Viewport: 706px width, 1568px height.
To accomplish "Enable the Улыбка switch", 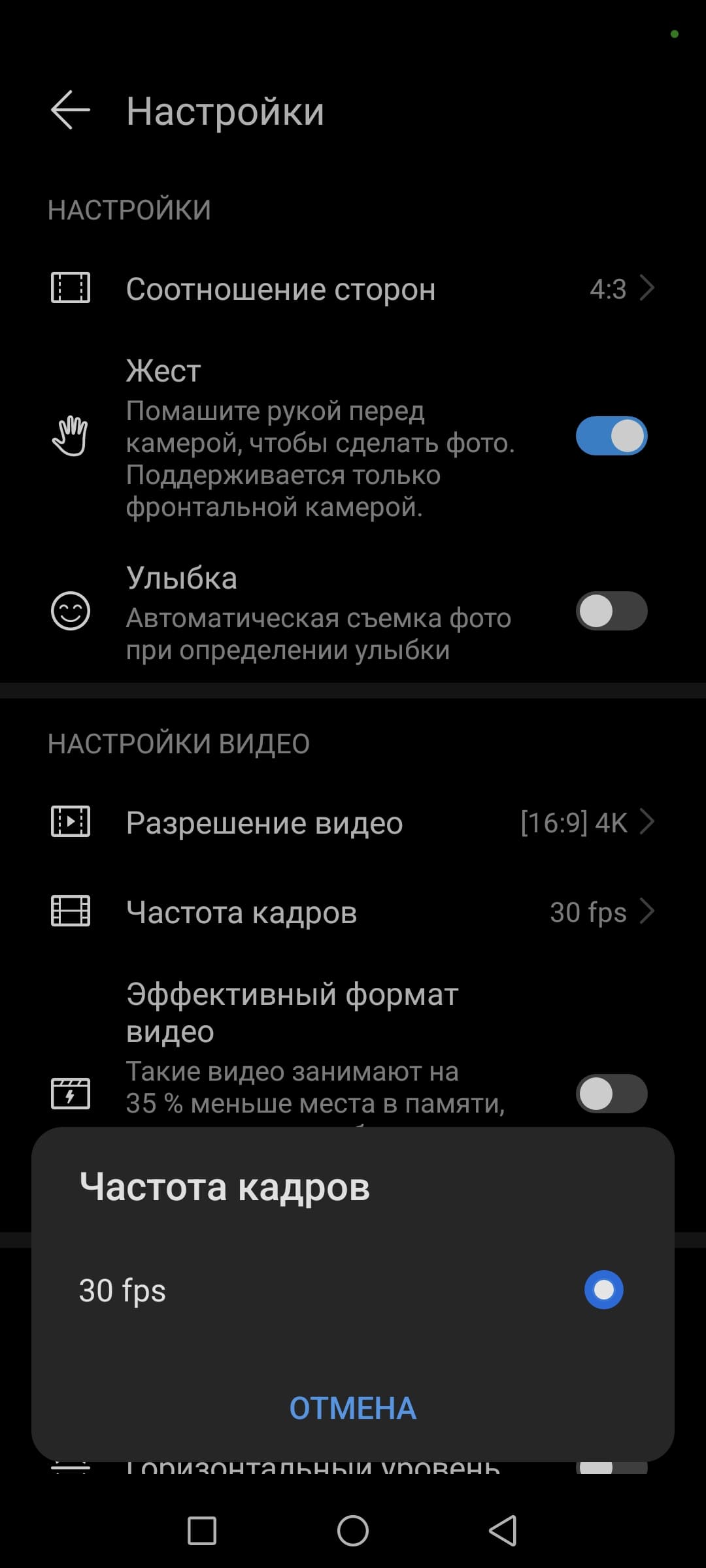I will click(x=611, y=611).
